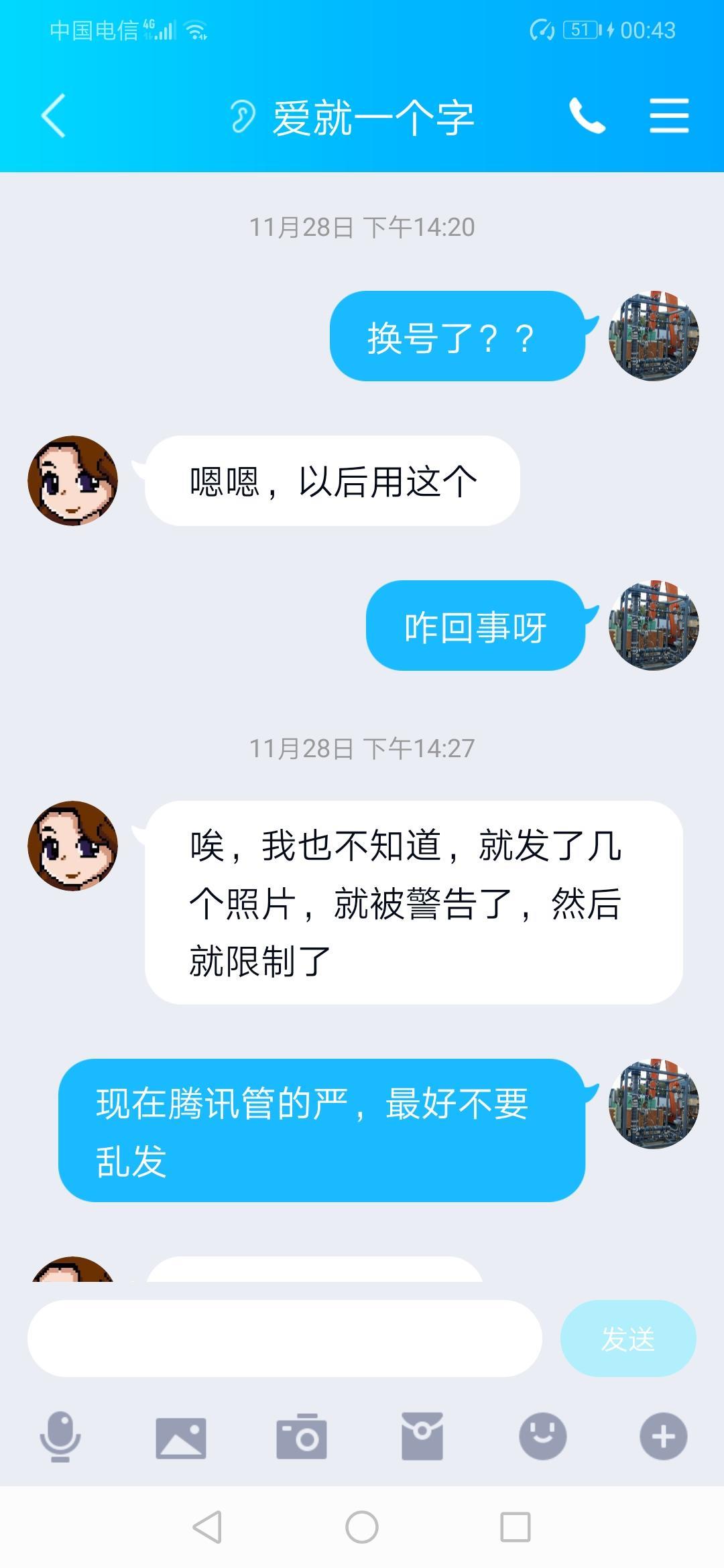The image size is (724, 1568).
Task: View contact's avatar beside 嗯嗯，以后用这个
Action: (x=72, y=480)
